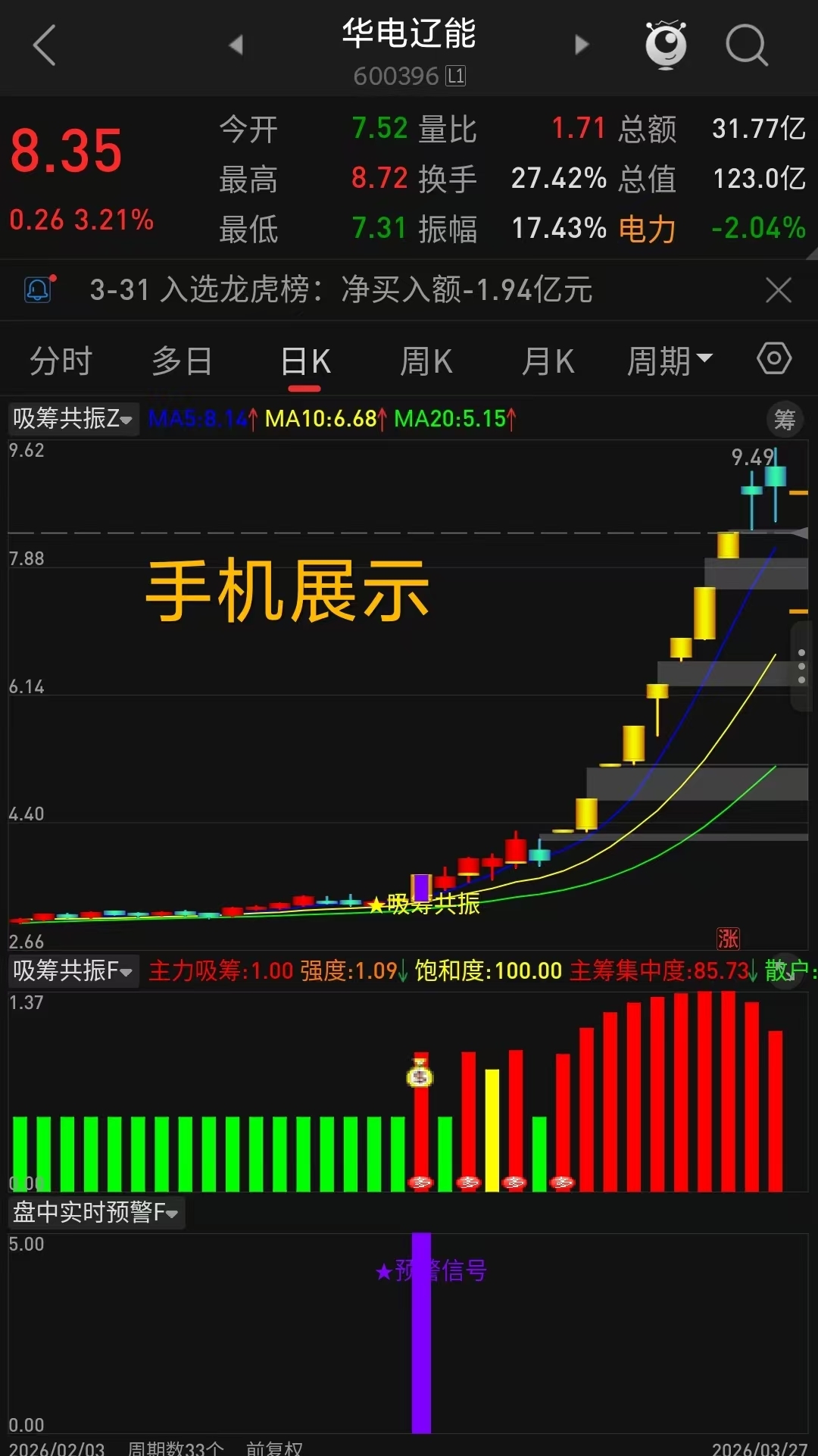This screenshot has height=1456, width=818.
Task: Expand the 周期 dropdown
Action: coord(670,361)
